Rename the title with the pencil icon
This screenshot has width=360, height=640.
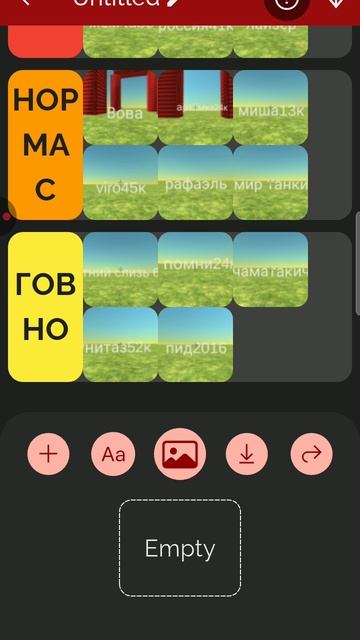(x=172, y=2)
